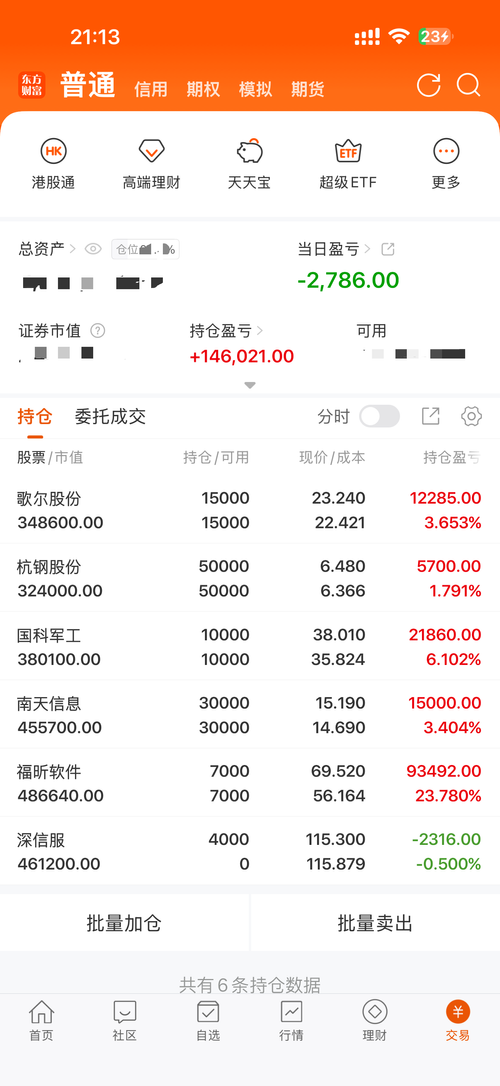
Task: Switch to 委托成交 tab
Action: point(110,416)
